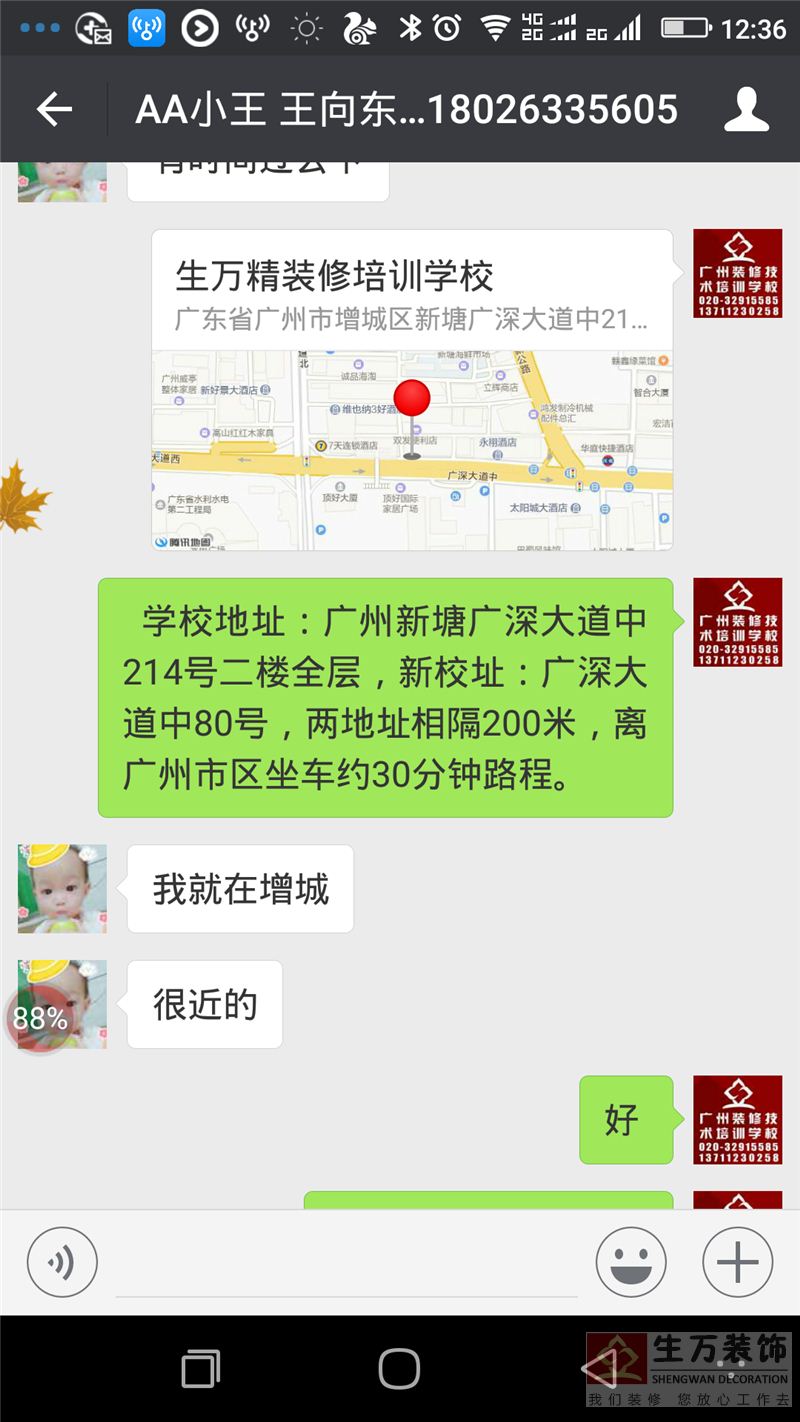Open contact avatar beside 我就在增城
The image size is (800, 1422).
[x=62, y=888]
